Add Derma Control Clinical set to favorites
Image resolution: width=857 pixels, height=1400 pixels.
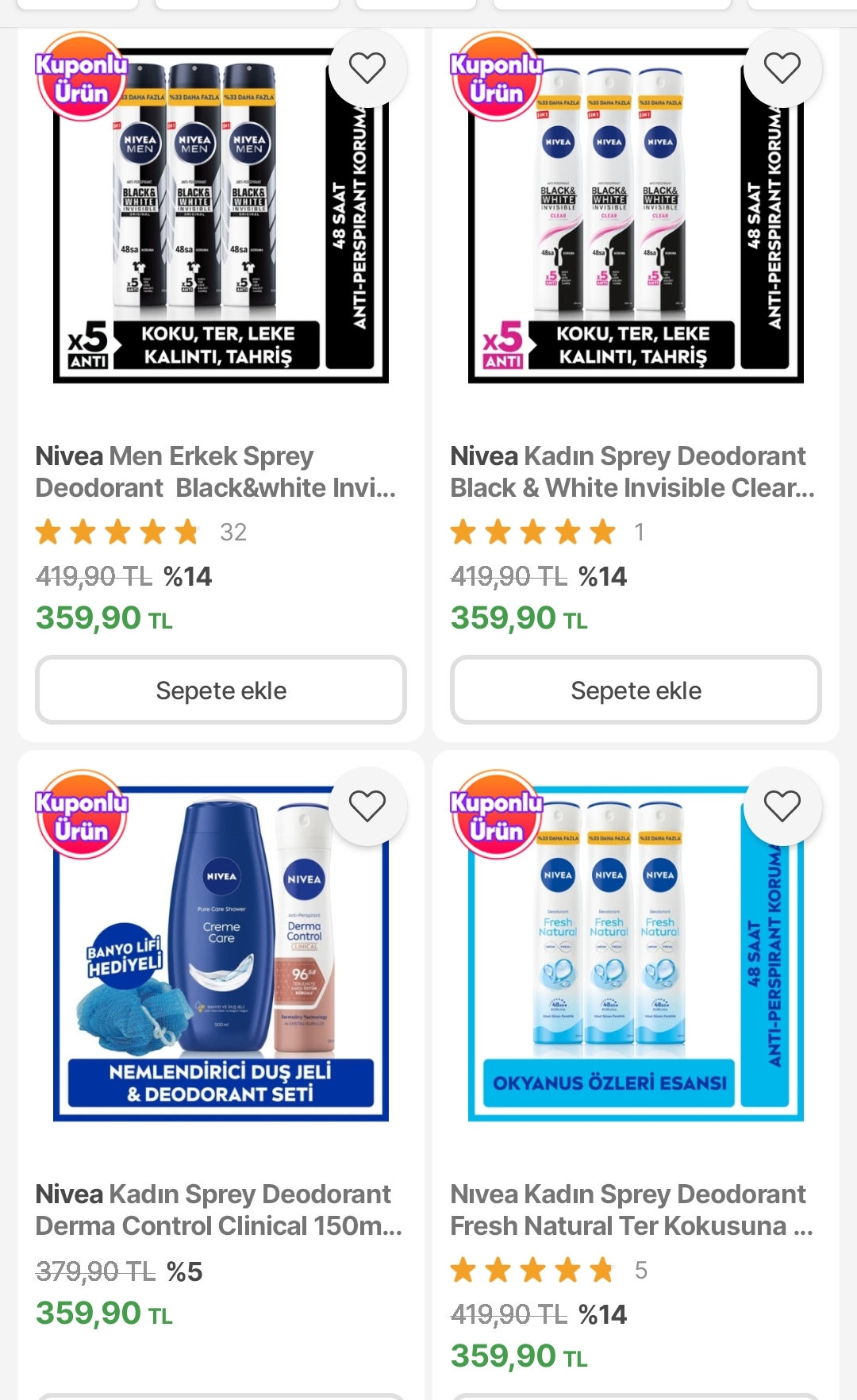367,806
